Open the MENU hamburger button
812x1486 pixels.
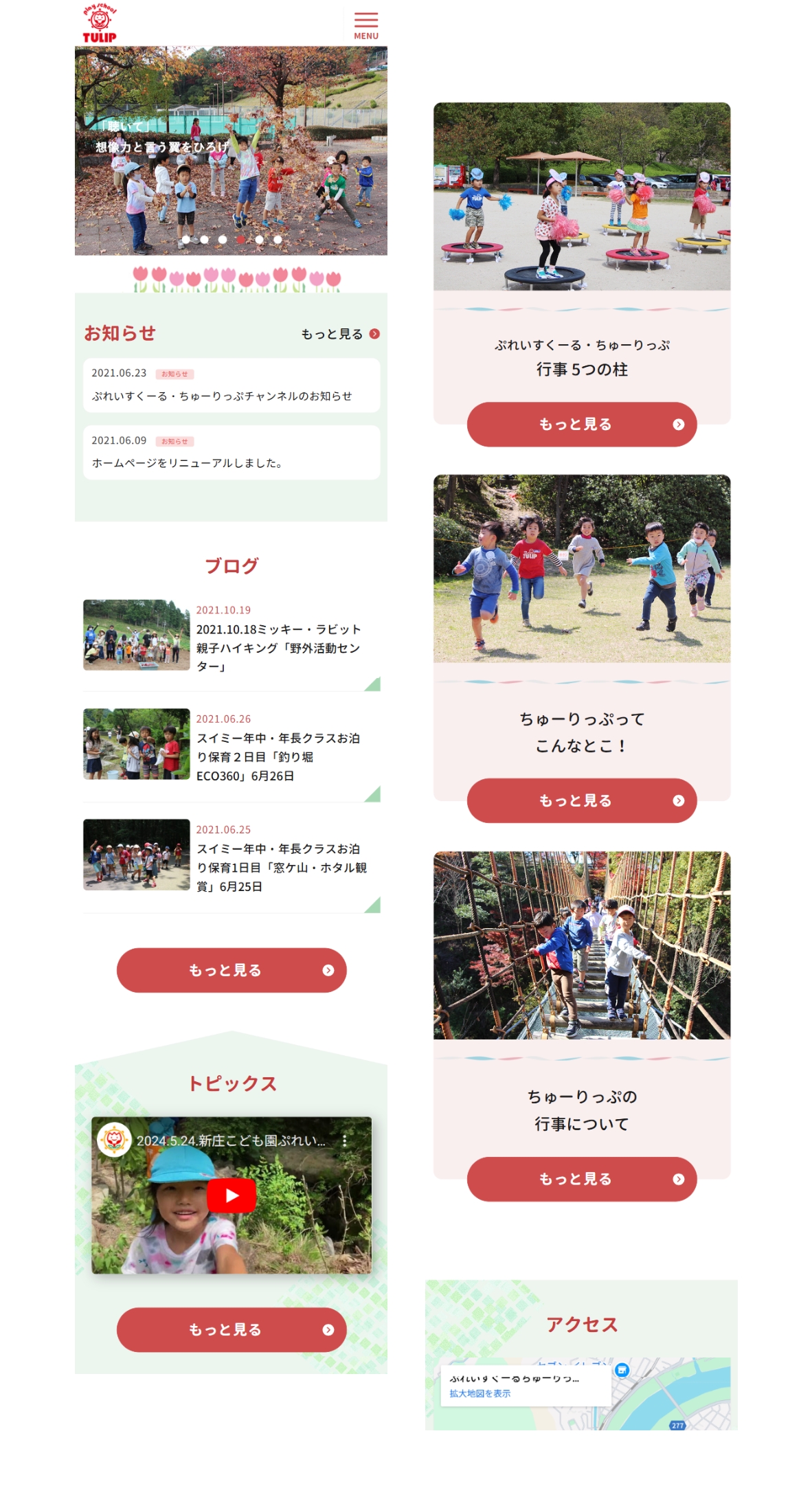pos(365,25)
